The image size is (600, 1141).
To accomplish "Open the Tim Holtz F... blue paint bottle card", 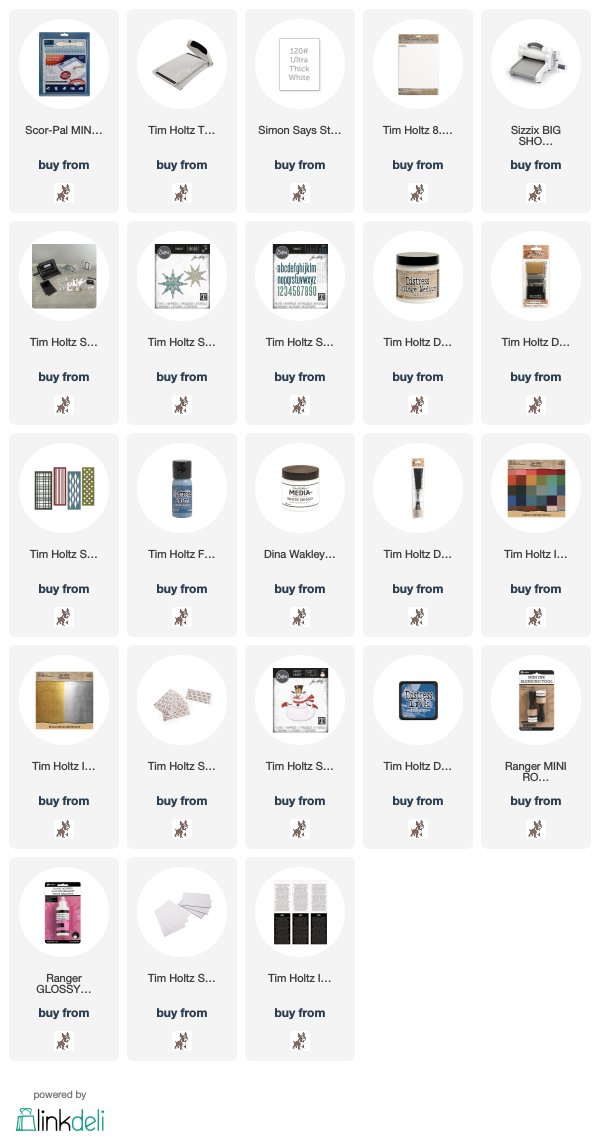I will pos(182,535).
